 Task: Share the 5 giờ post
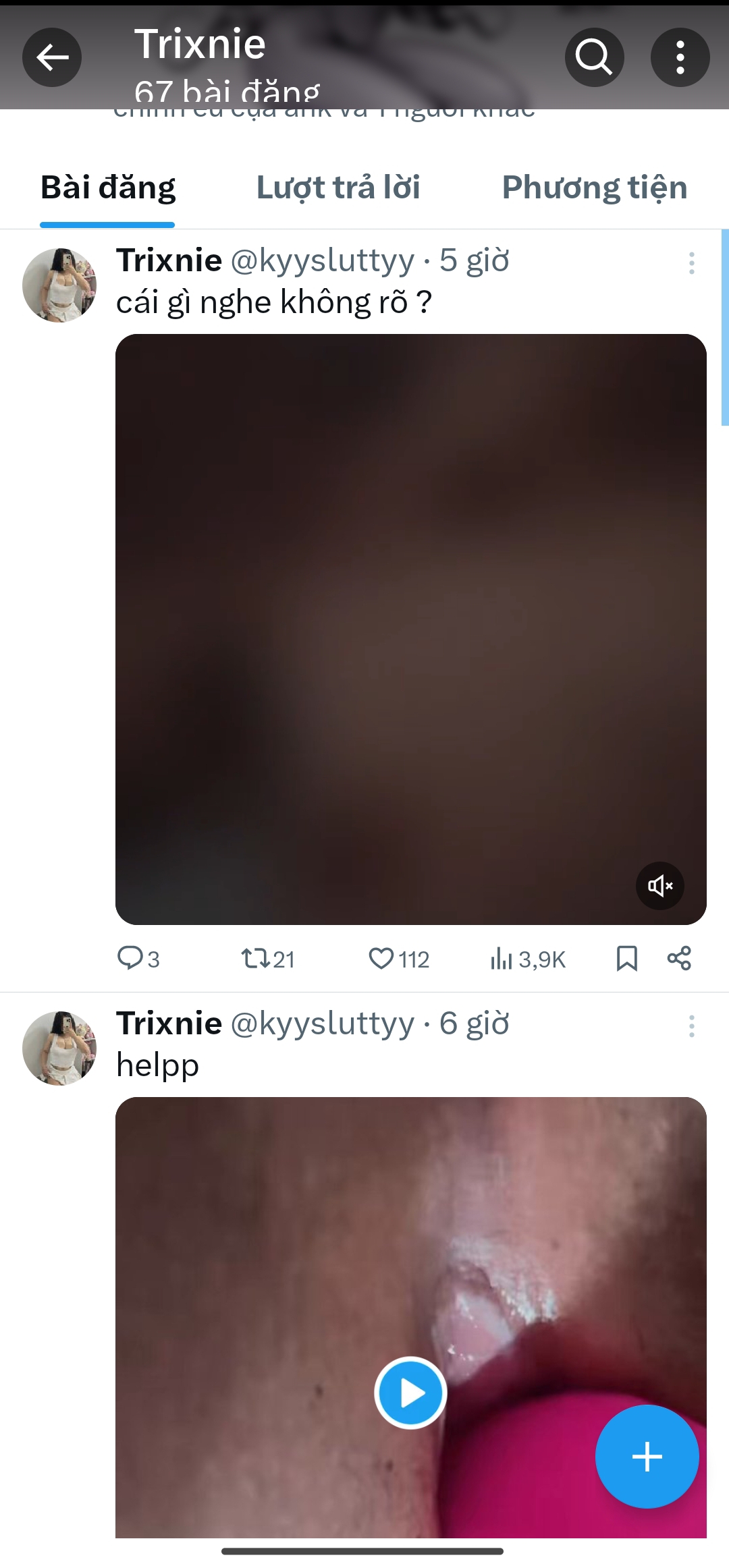coord(679,958)
